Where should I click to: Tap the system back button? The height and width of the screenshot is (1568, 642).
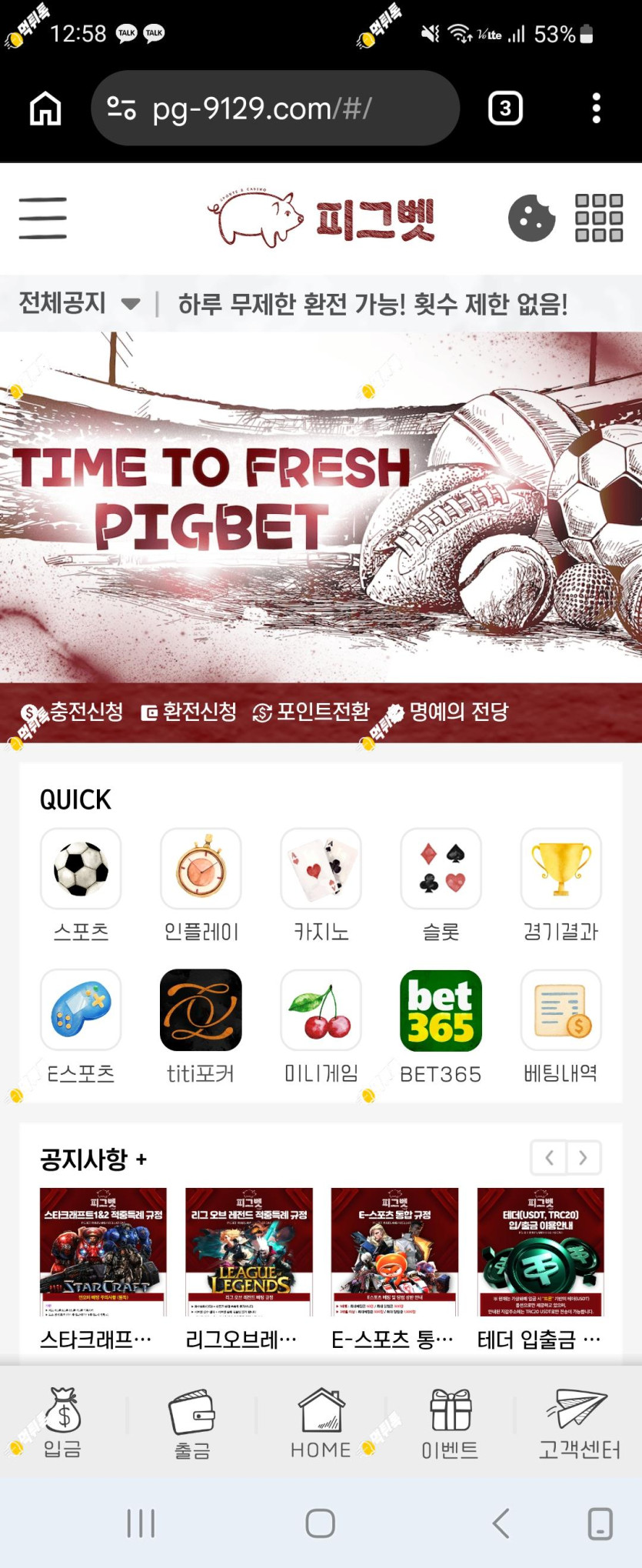click(x=501, y=1523)
